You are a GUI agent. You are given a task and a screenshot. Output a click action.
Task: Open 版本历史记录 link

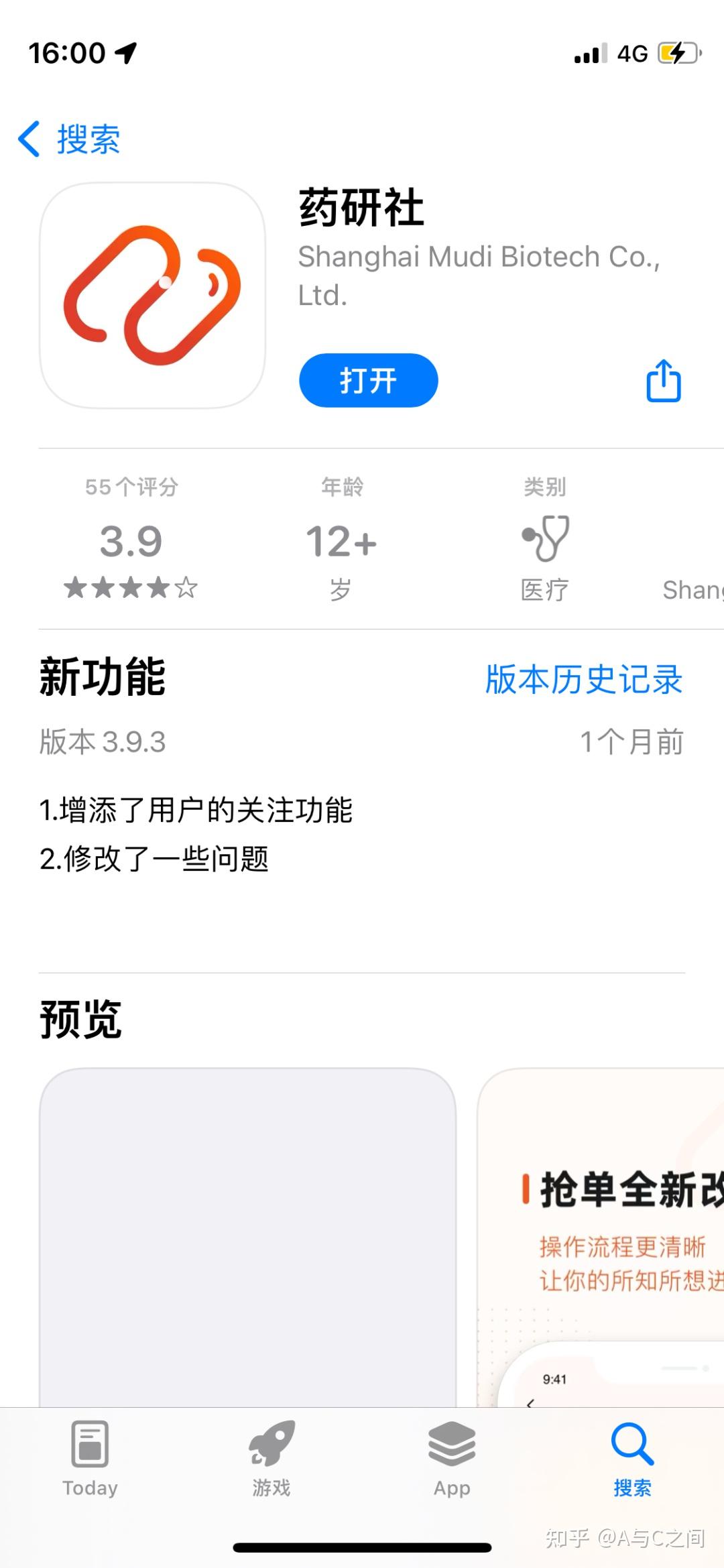pos(583,679)
